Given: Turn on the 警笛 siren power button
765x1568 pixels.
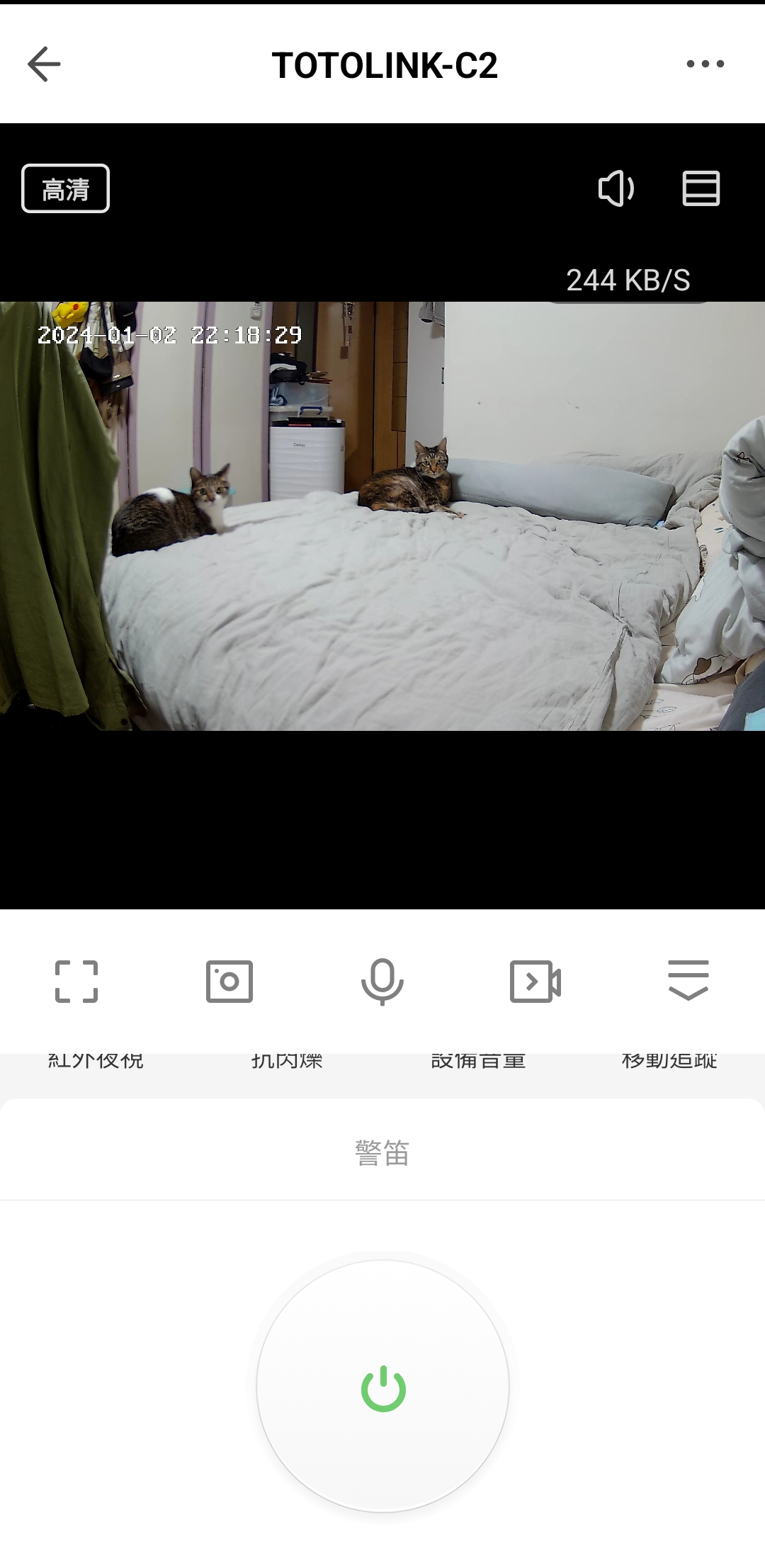Looking at the screenshot, I should click(x=382, y=1387).
